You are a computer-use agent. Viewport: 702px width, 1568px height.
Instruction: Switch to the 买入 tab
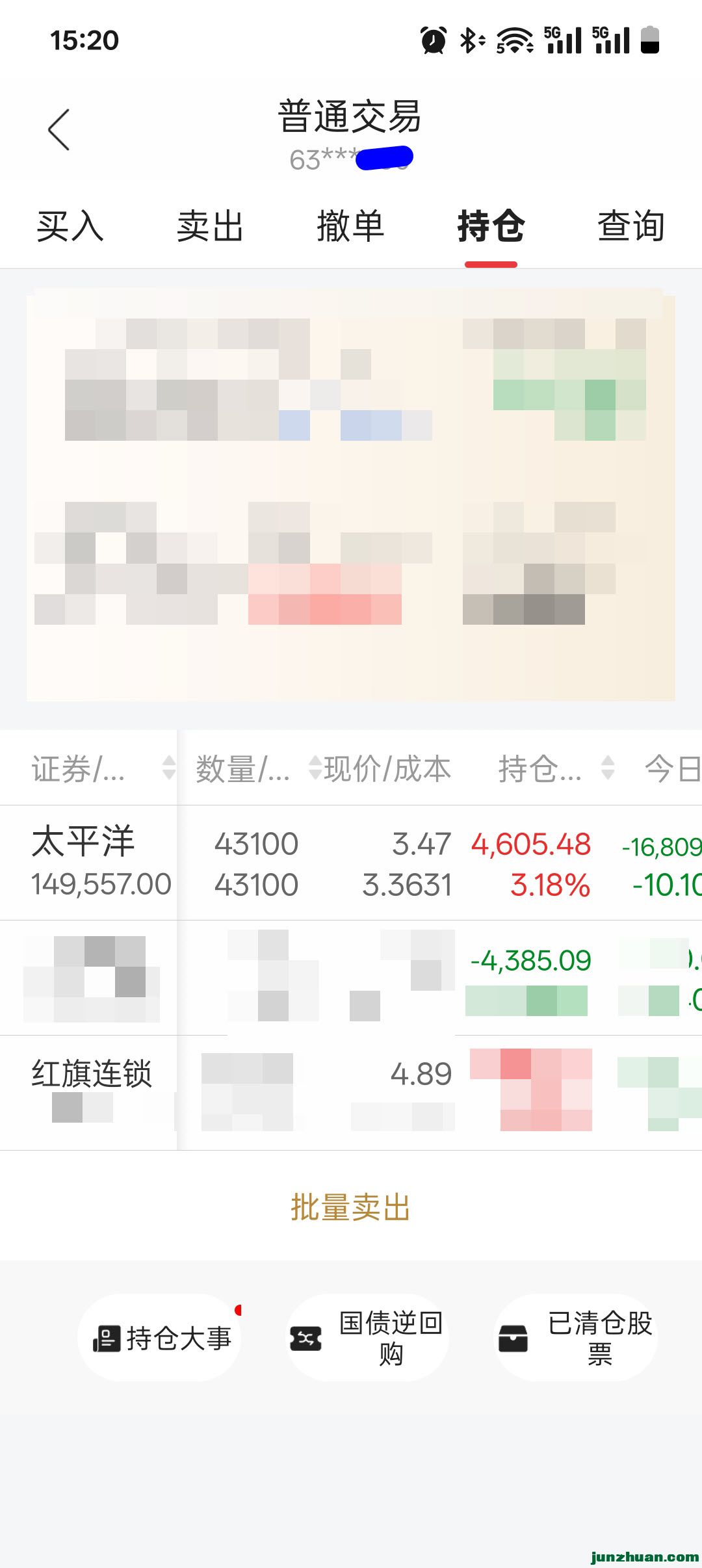(70, 226)
